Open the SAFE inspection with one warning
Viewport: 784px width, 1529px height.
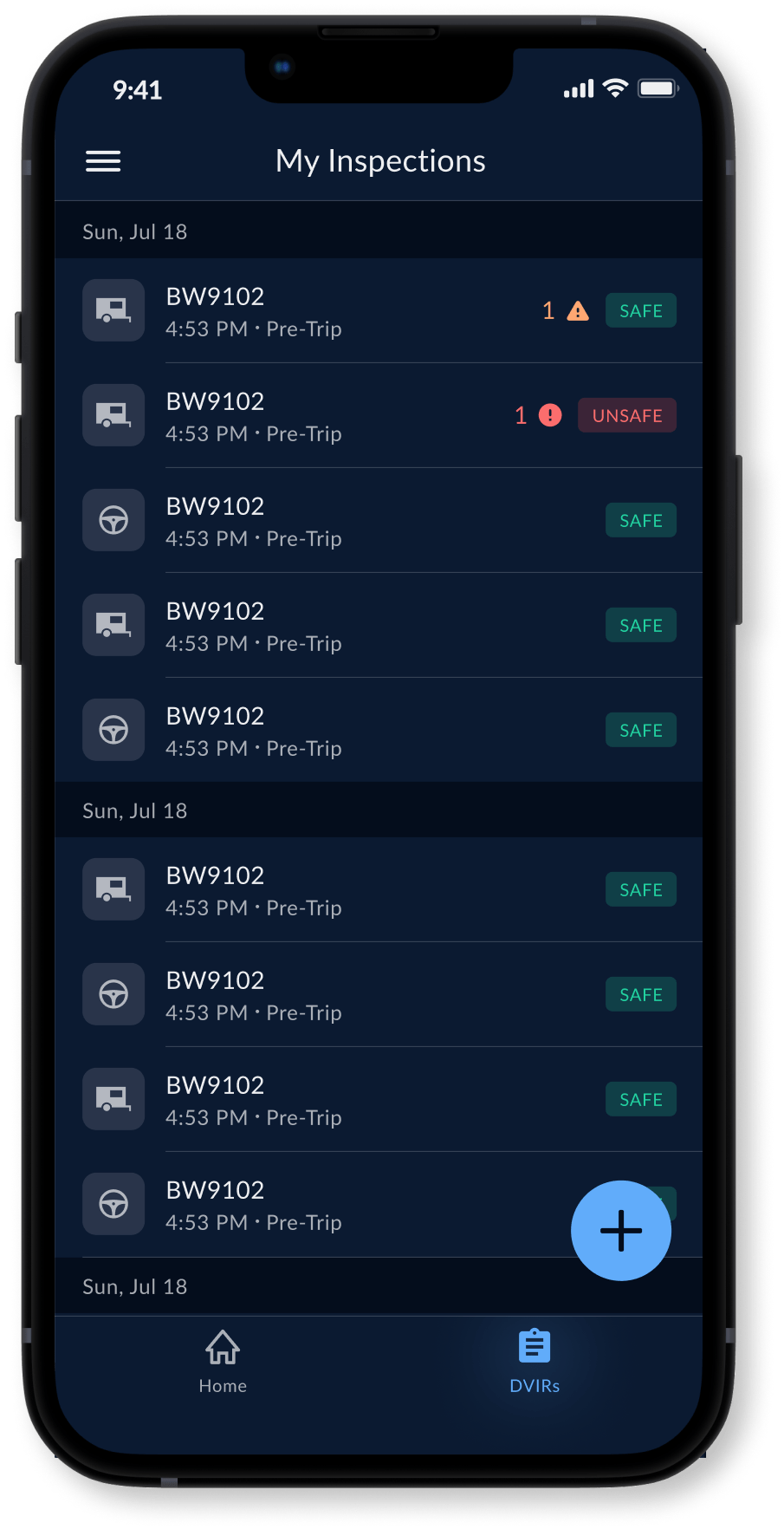pos(347,311)
